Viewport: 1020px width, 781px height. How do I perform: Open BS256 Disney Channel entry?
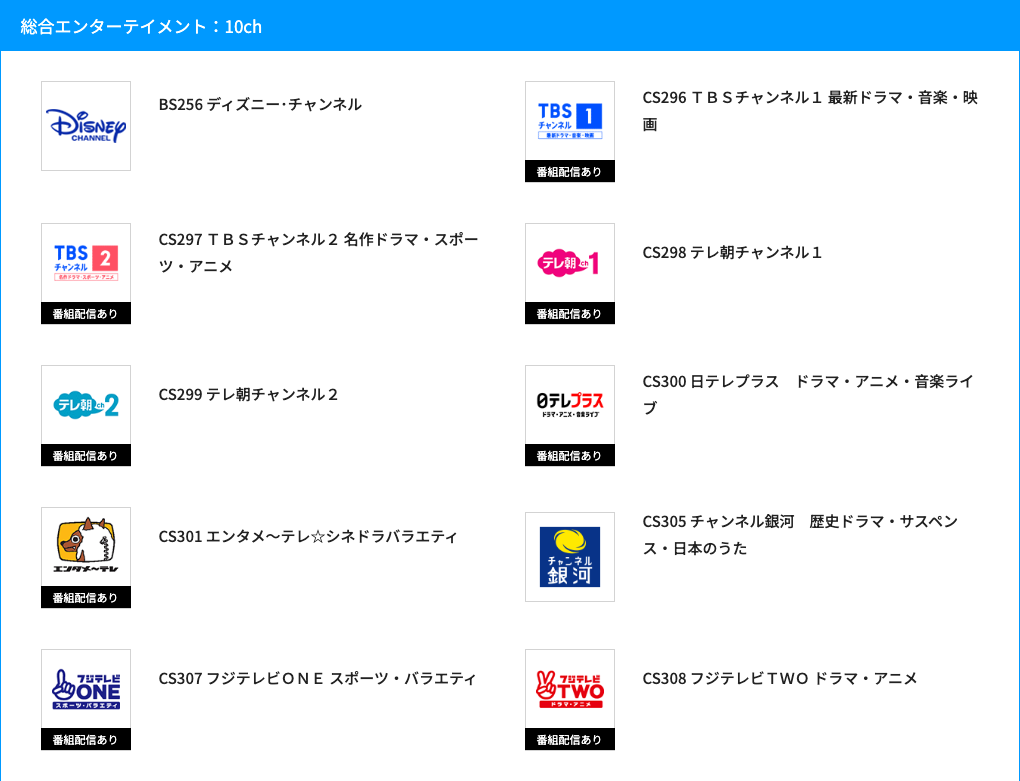click(x=260, y=104)
